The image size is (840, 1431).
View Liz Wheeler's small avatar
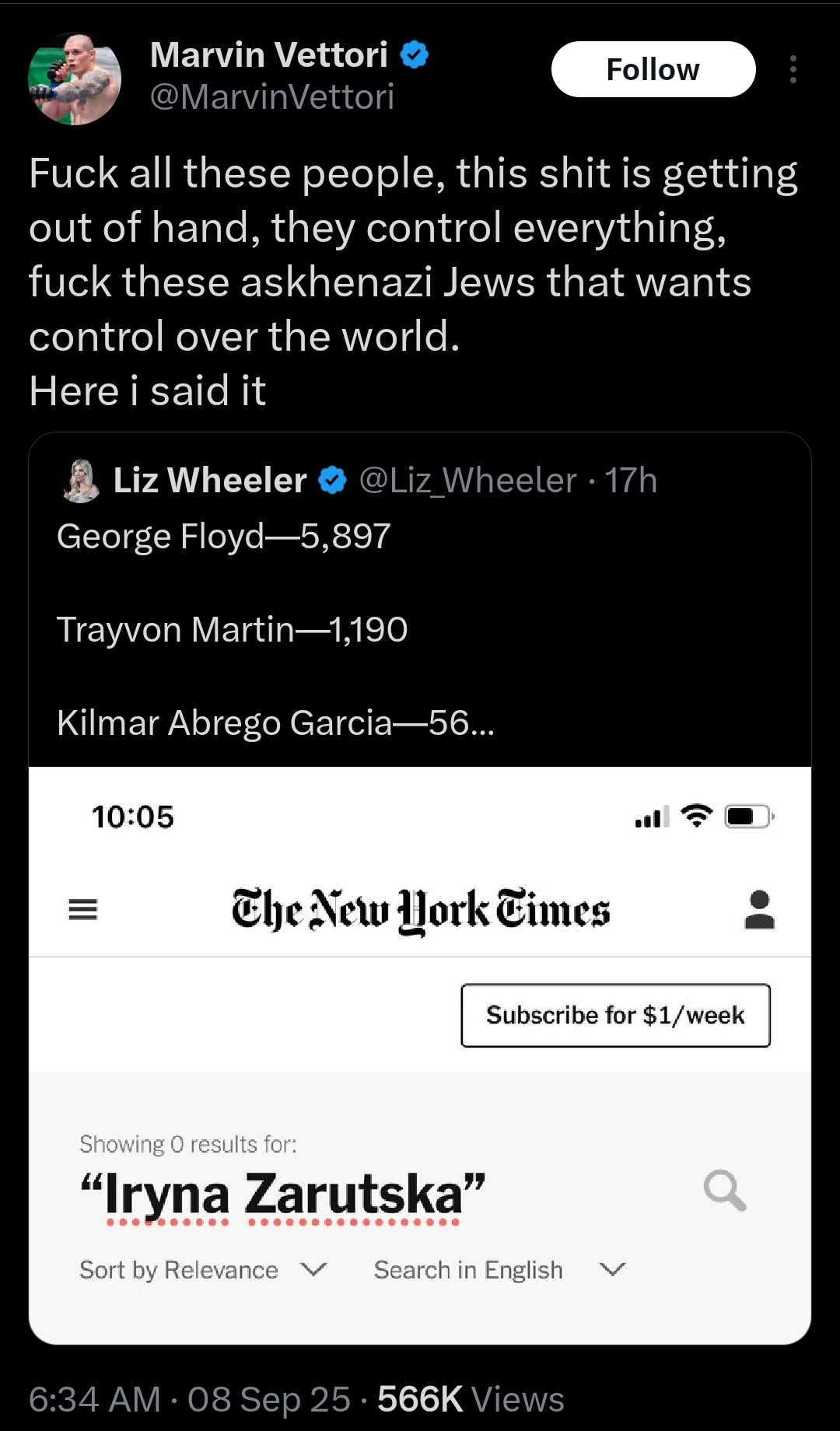click(81, 481)
